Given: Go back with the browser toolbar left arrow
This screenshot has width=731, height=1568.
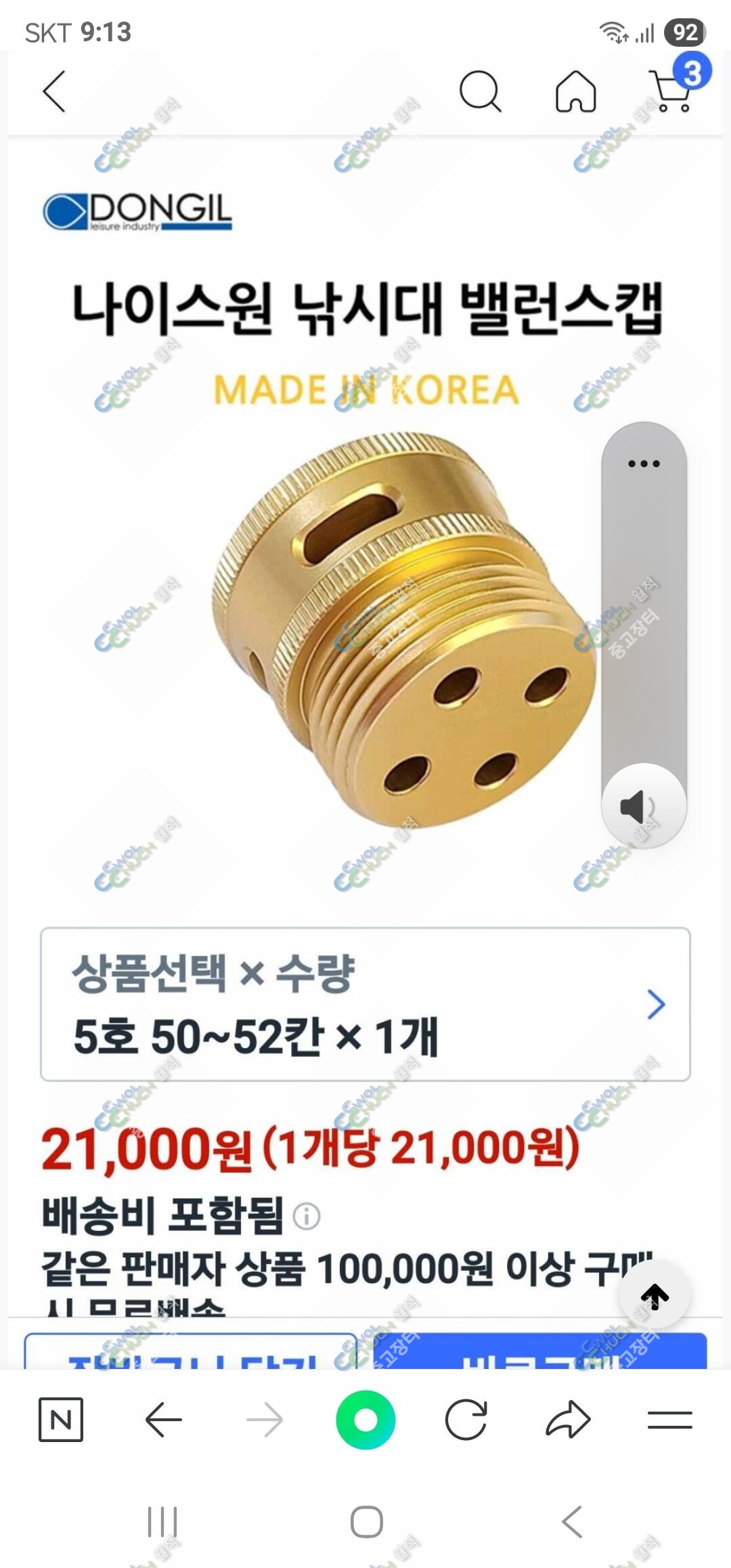Looking at the screenshot, I should pos(164,1419).
